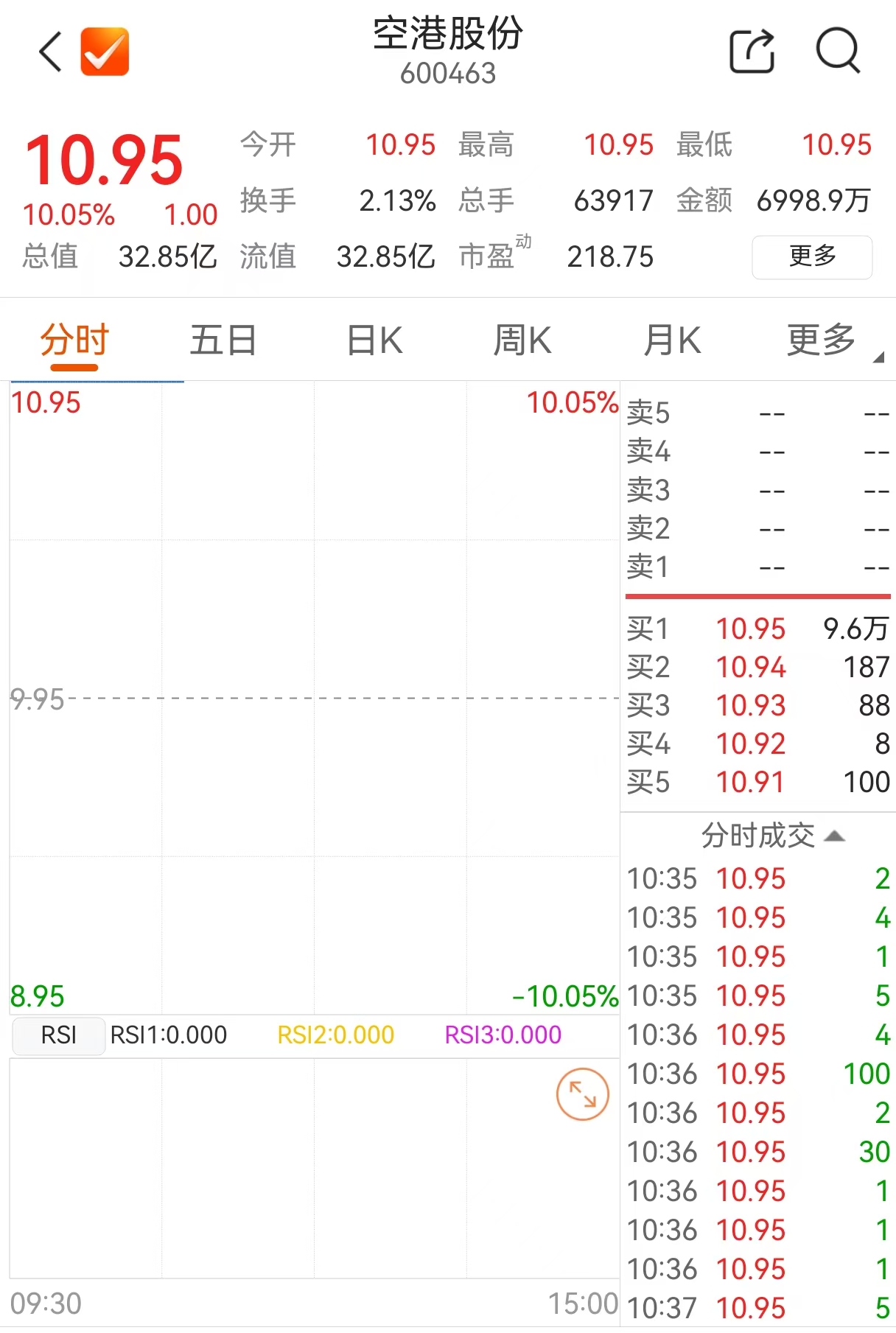
Task: Change the RSI indicator type
Action: tap(59, 1035)
